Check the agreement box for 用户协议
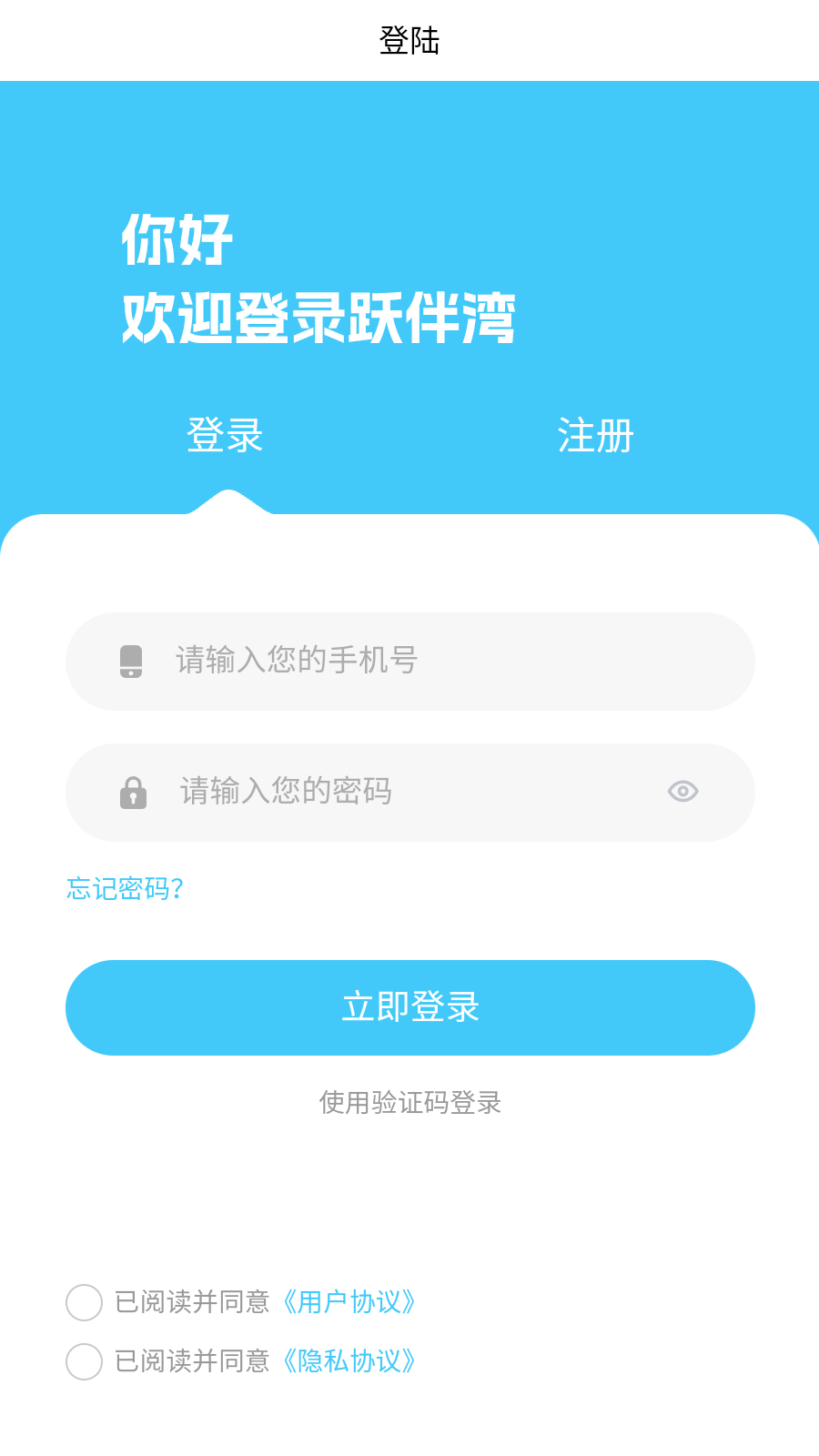819x1456 pixels. (84, 1302)
